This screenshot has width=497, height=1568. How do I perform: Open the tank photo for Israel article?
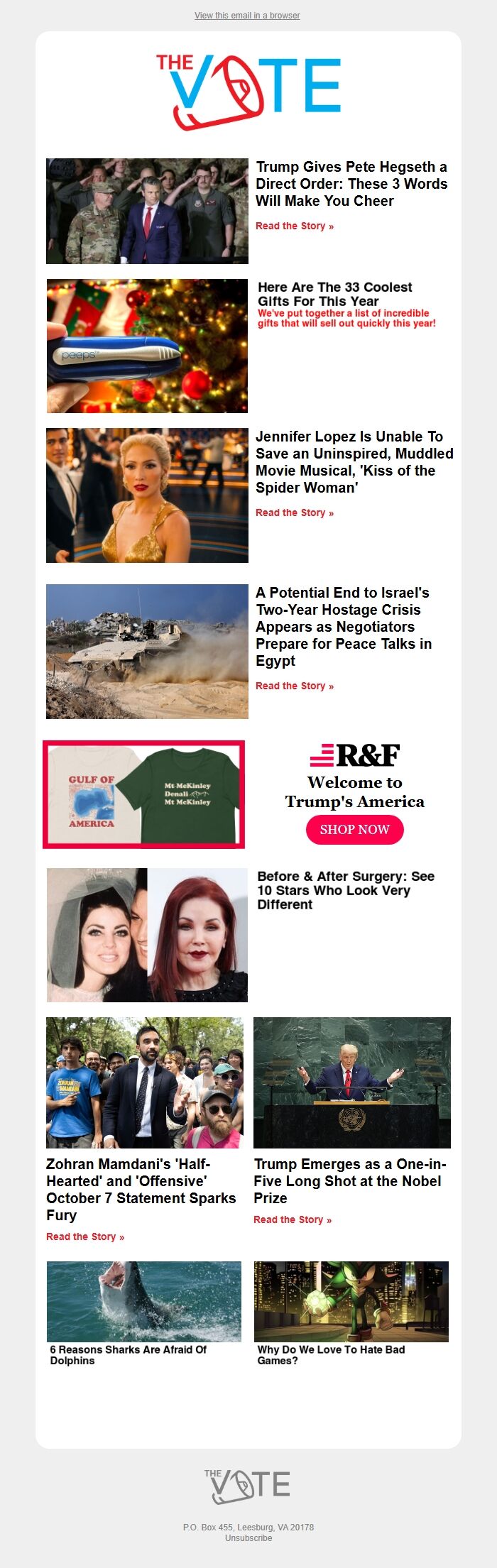pyautogui.click(x=147, y=651)
